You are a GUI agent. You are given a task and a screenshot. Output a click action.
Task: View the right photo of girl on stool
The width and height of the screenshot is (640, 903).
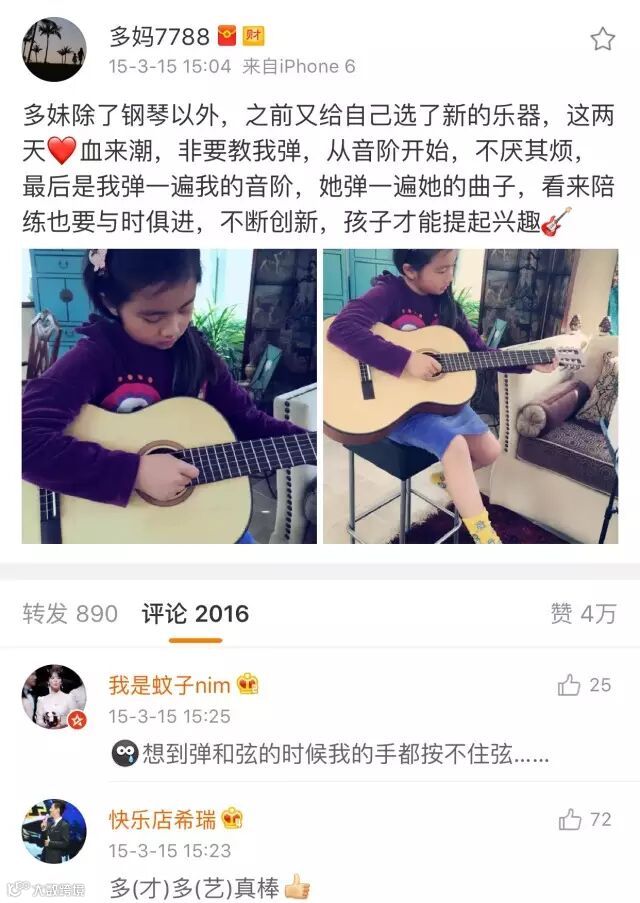click(470, 396)
